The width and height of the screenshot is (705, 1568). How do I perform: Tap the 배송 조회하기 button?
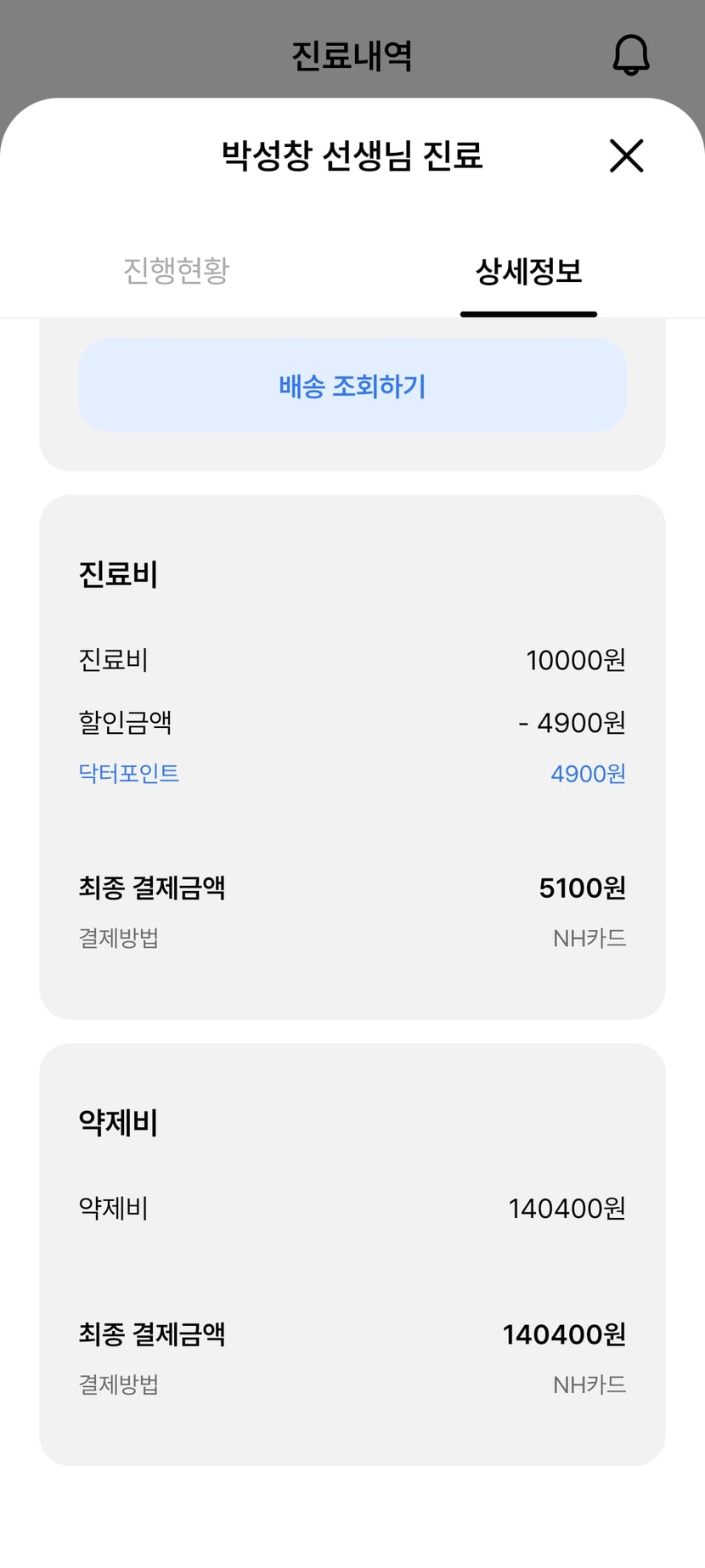pyautogui.click(x=352, y=386)
